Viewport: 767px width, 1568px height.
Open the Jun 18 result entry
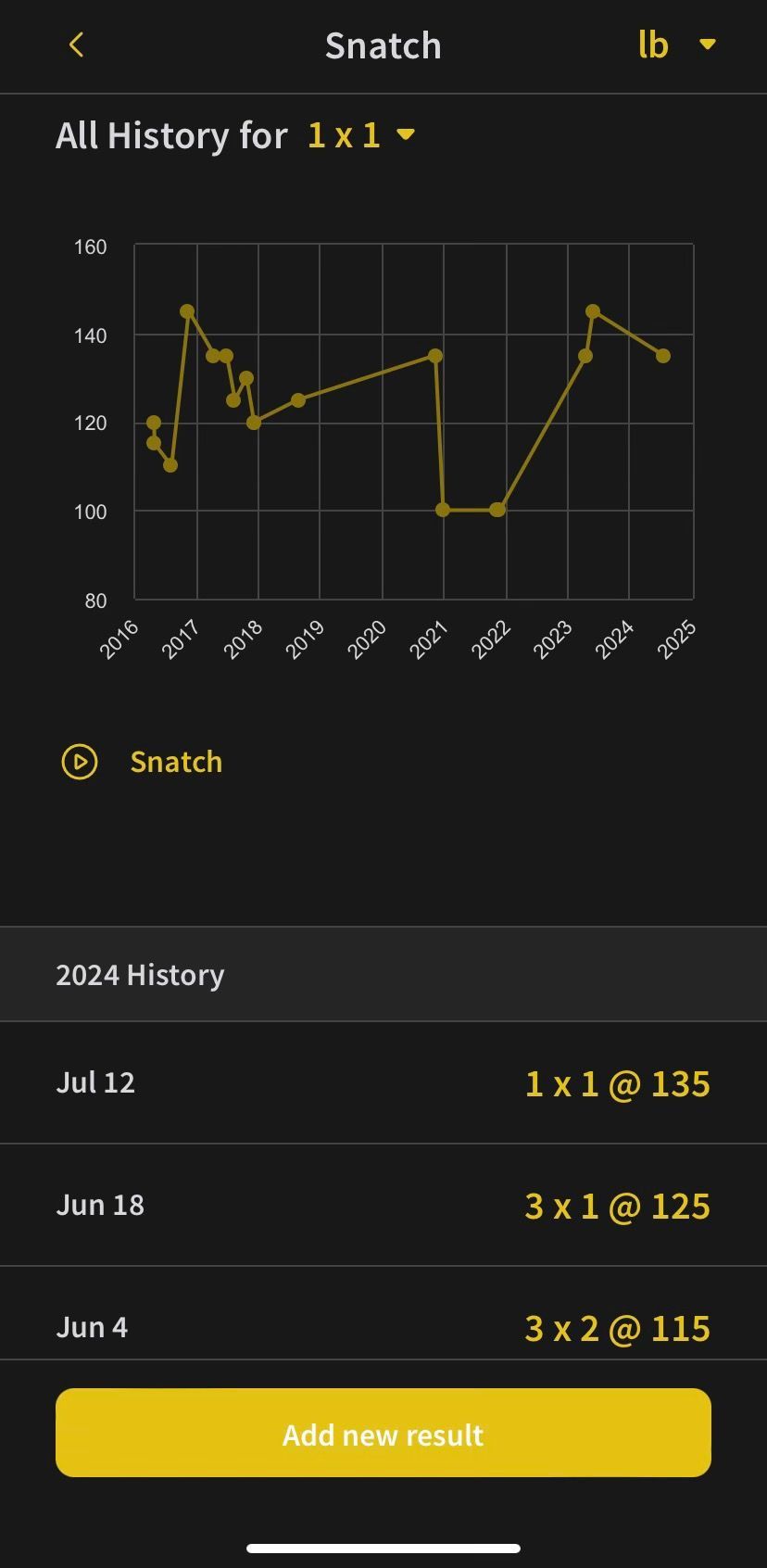(383, 1205)
